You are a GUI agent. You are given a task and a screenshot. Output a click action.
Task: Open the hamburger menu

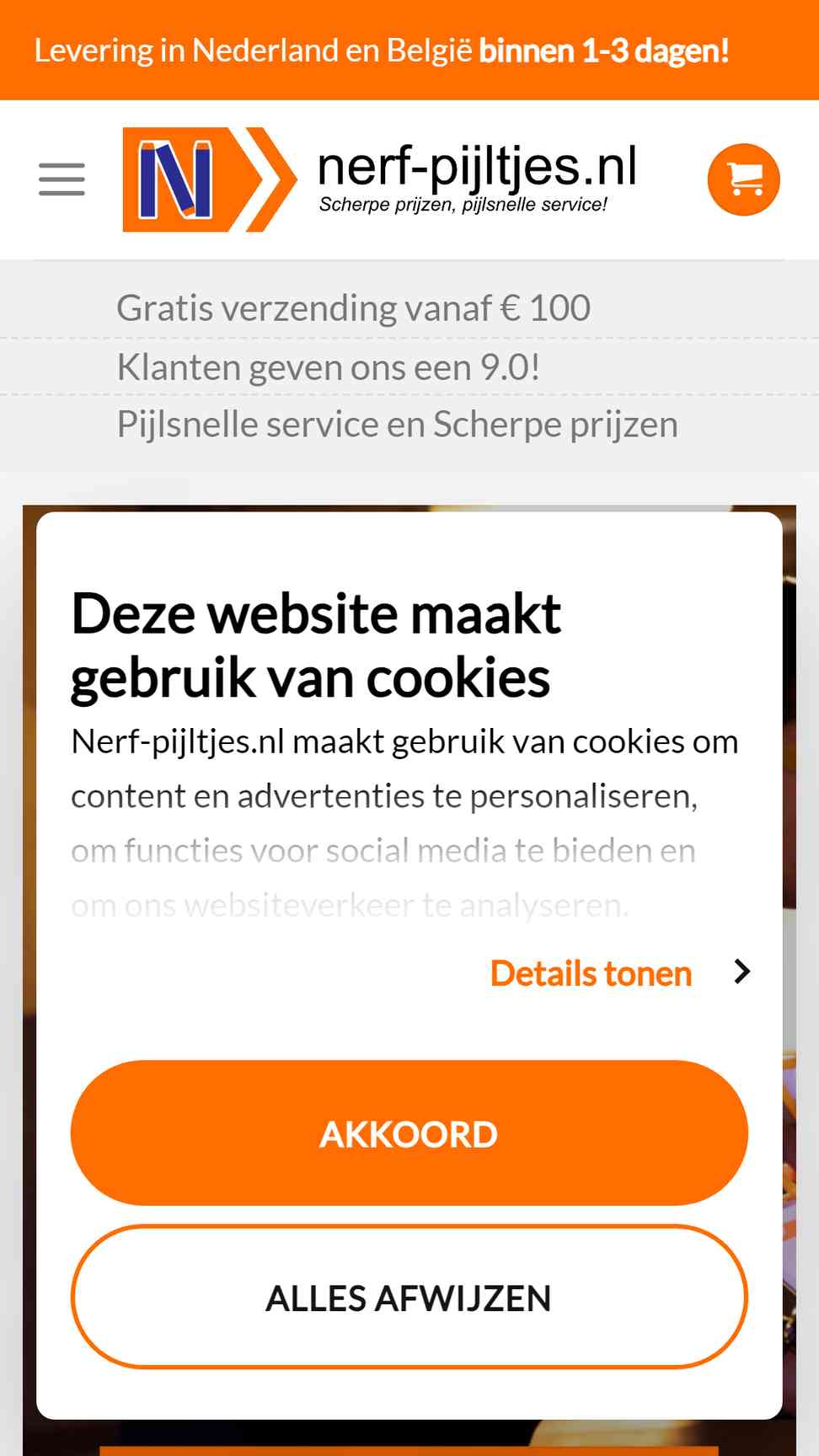62,179
